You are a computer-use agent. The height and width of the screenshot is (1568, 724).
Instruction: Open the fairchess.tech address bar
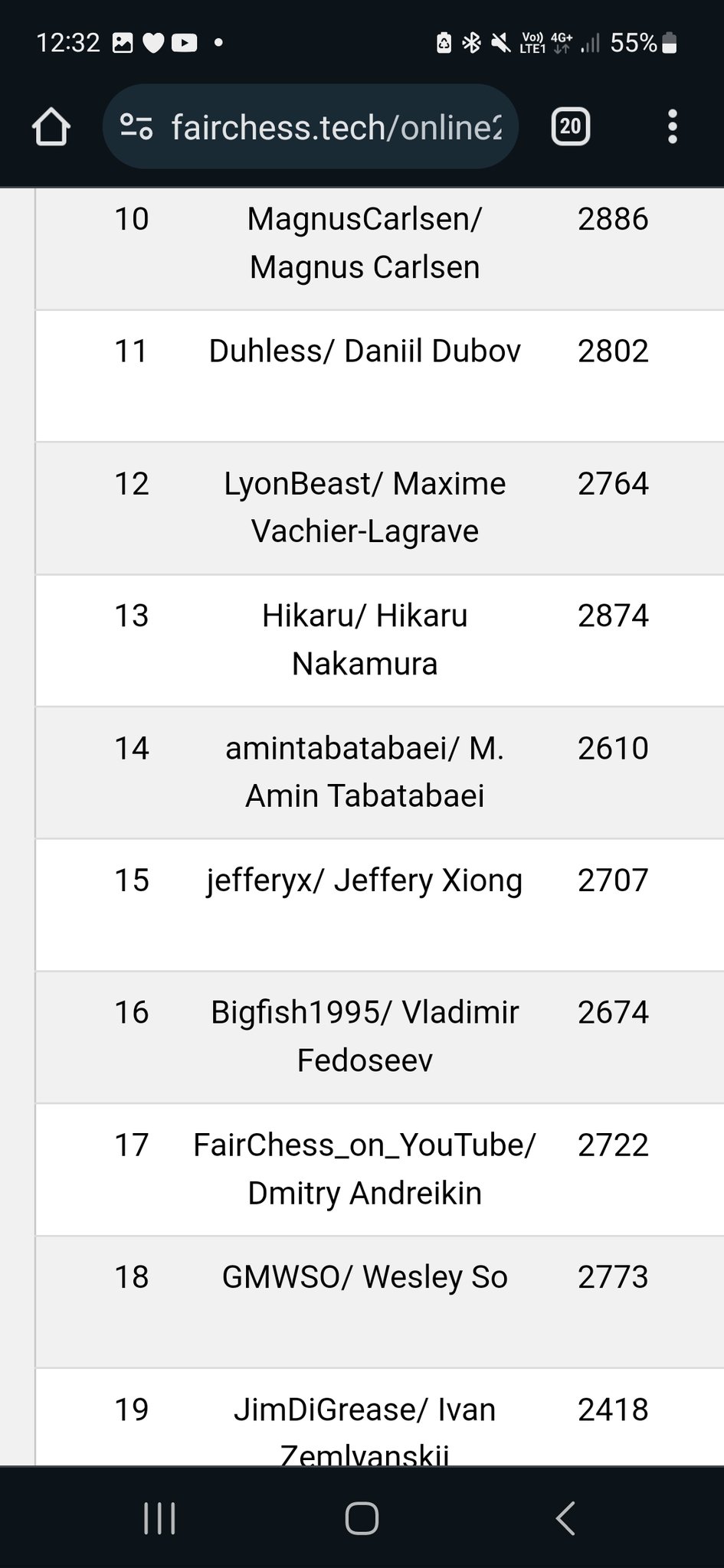(x=336, y=127)
